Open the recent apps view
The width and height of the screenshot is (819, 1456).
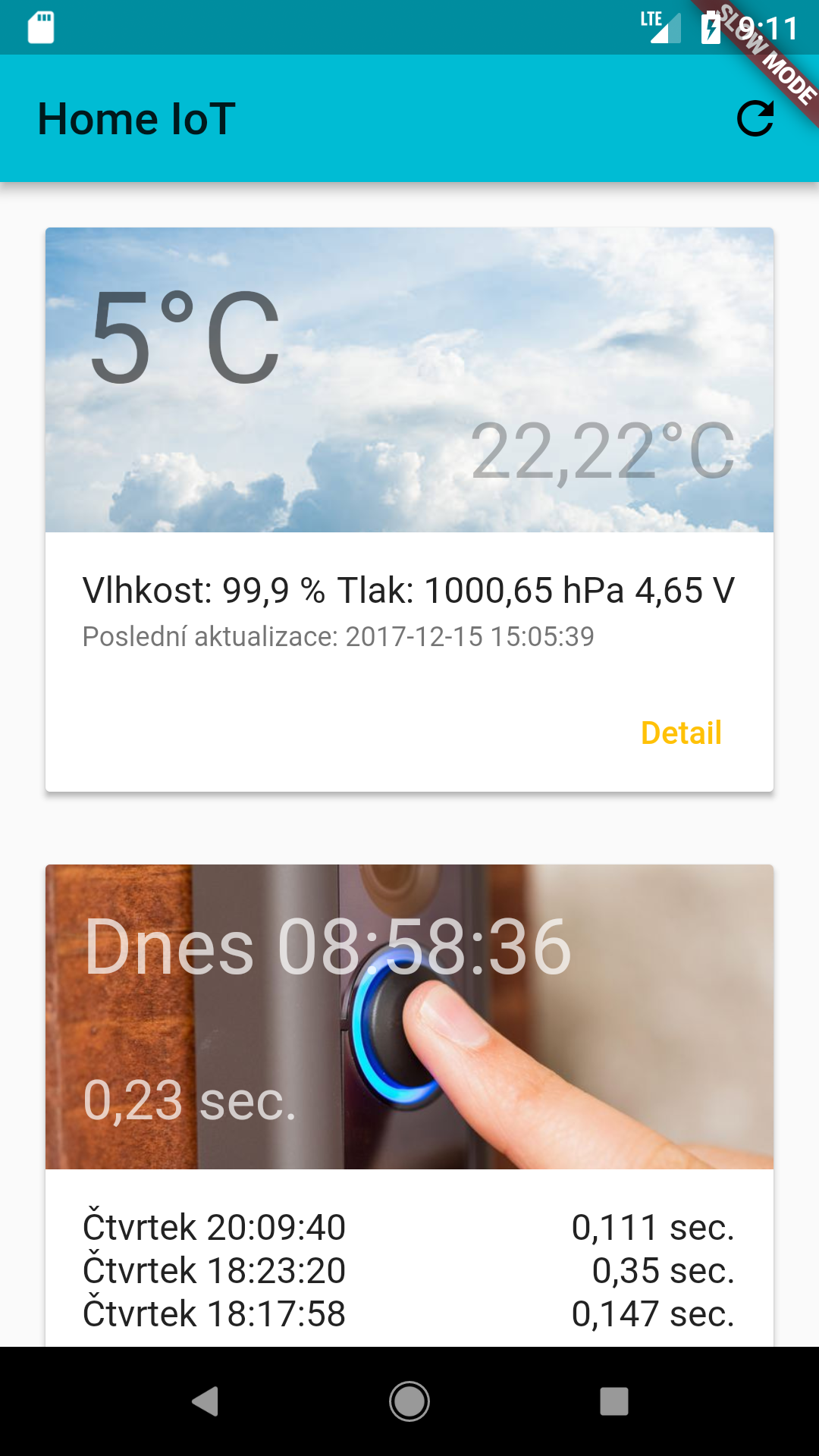[614, 1401]
